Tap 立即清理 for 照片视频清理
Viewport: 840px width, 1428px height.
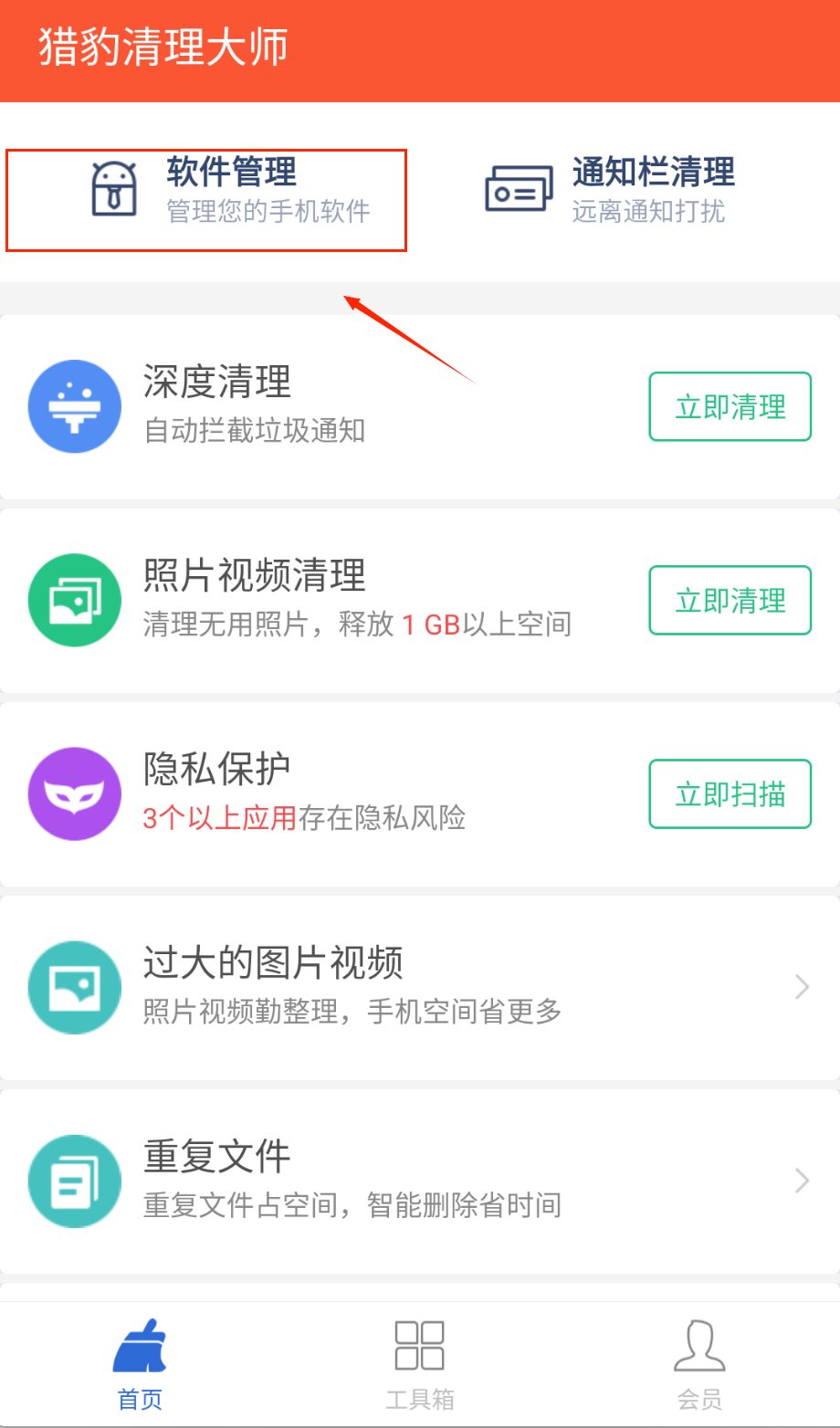730,601
